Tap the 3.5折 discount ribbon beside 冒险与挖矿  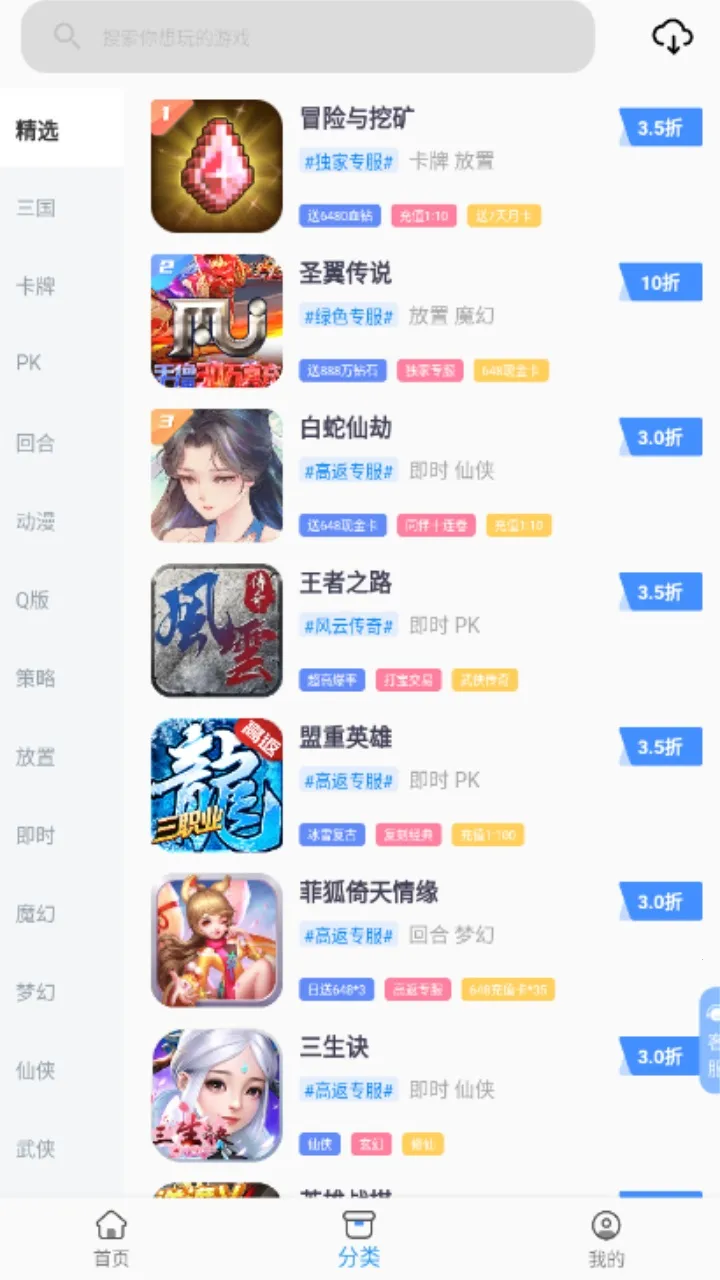click(658, 127)
